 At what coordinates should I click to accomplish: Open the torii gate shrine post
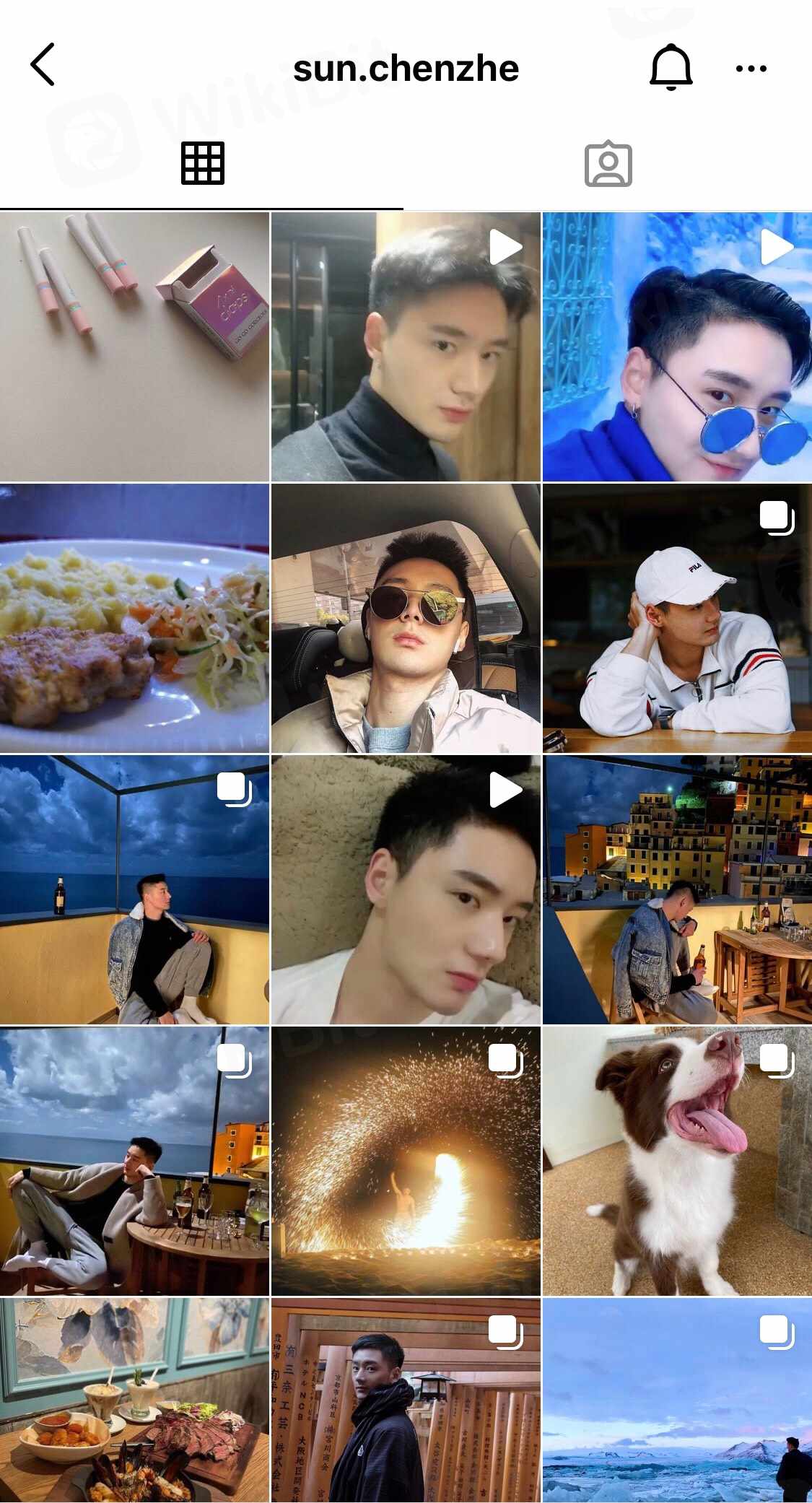406,1400
